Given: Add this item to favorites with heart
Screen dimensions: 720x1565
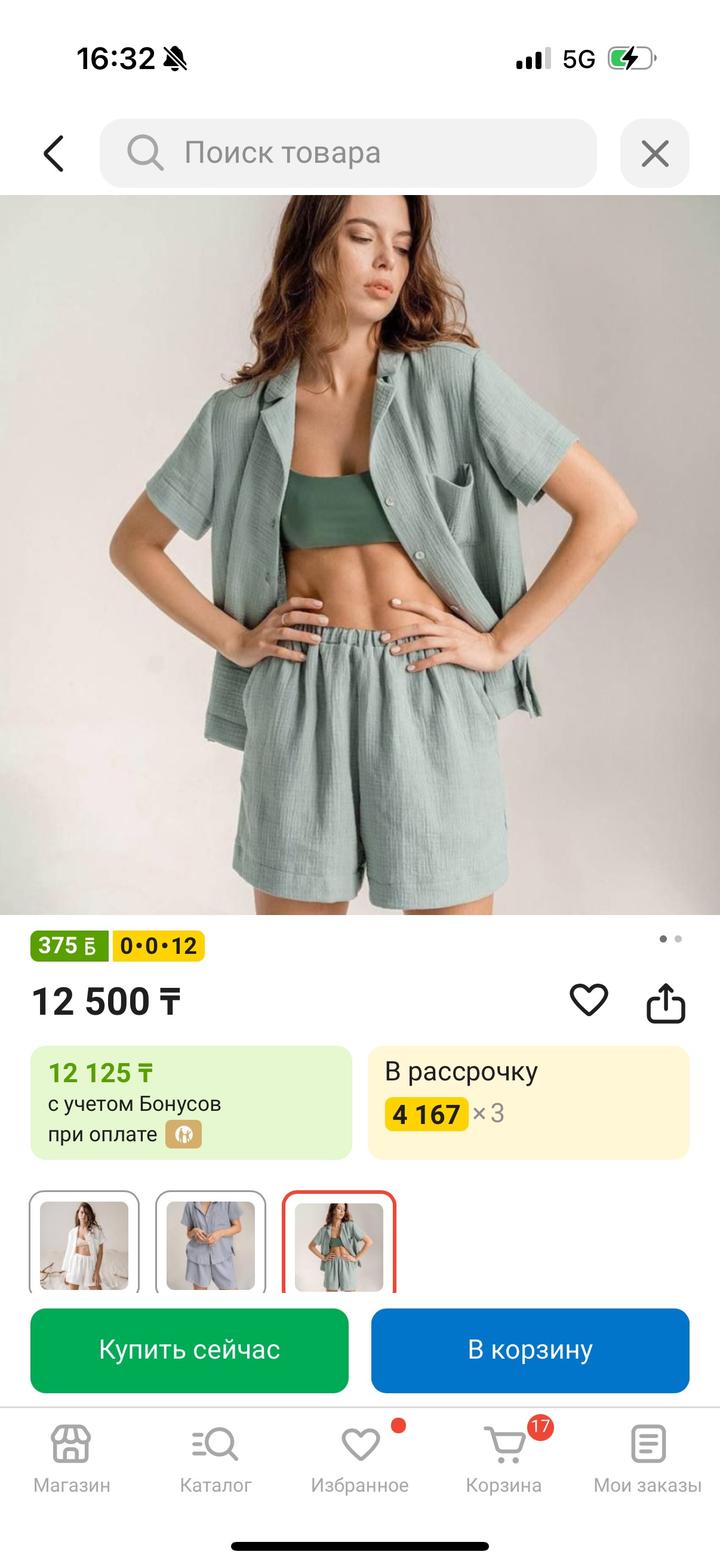Looking at the screenshot, I should (x=588, y=1000).
